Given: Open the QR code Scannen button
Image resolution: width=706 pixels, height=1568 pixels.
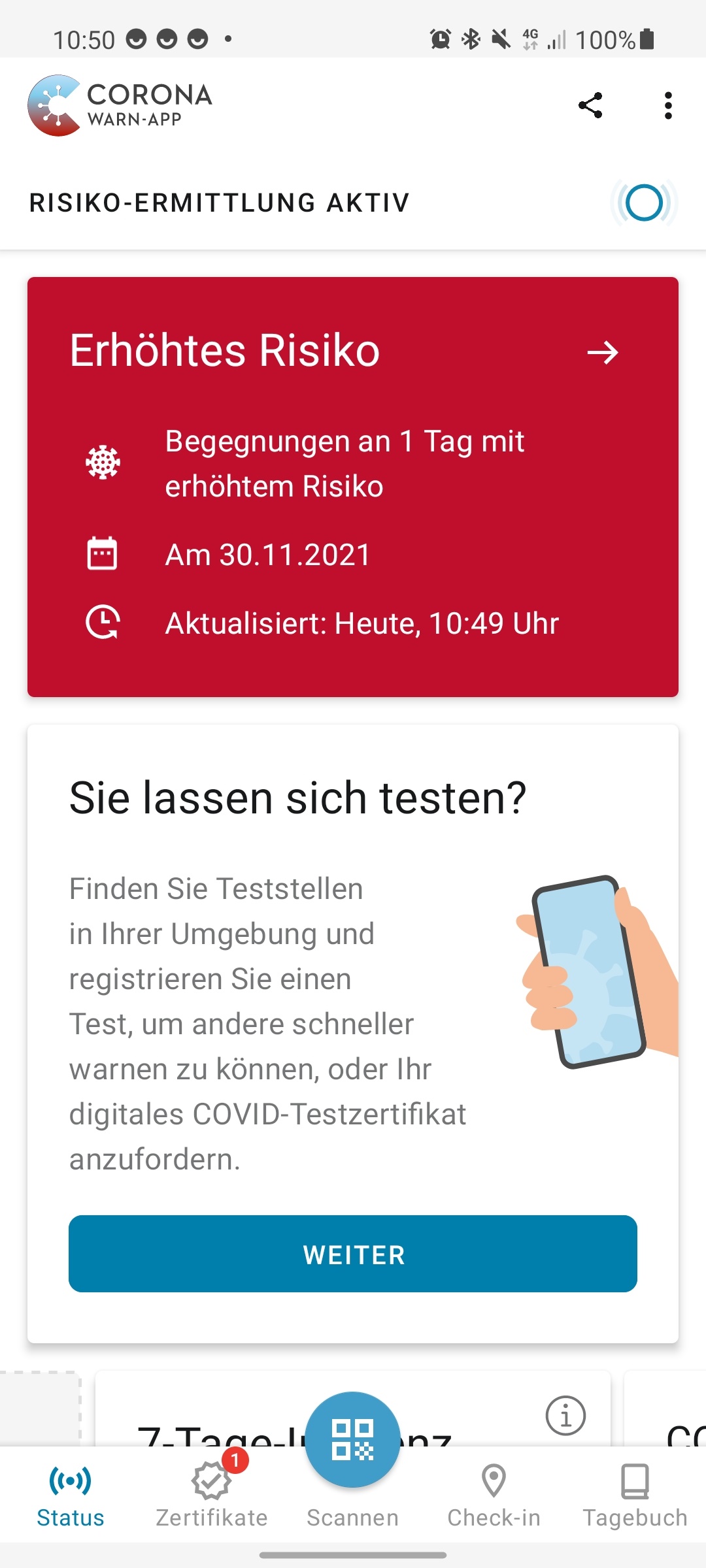Looking at the screenshot, I should [352, 1440].
